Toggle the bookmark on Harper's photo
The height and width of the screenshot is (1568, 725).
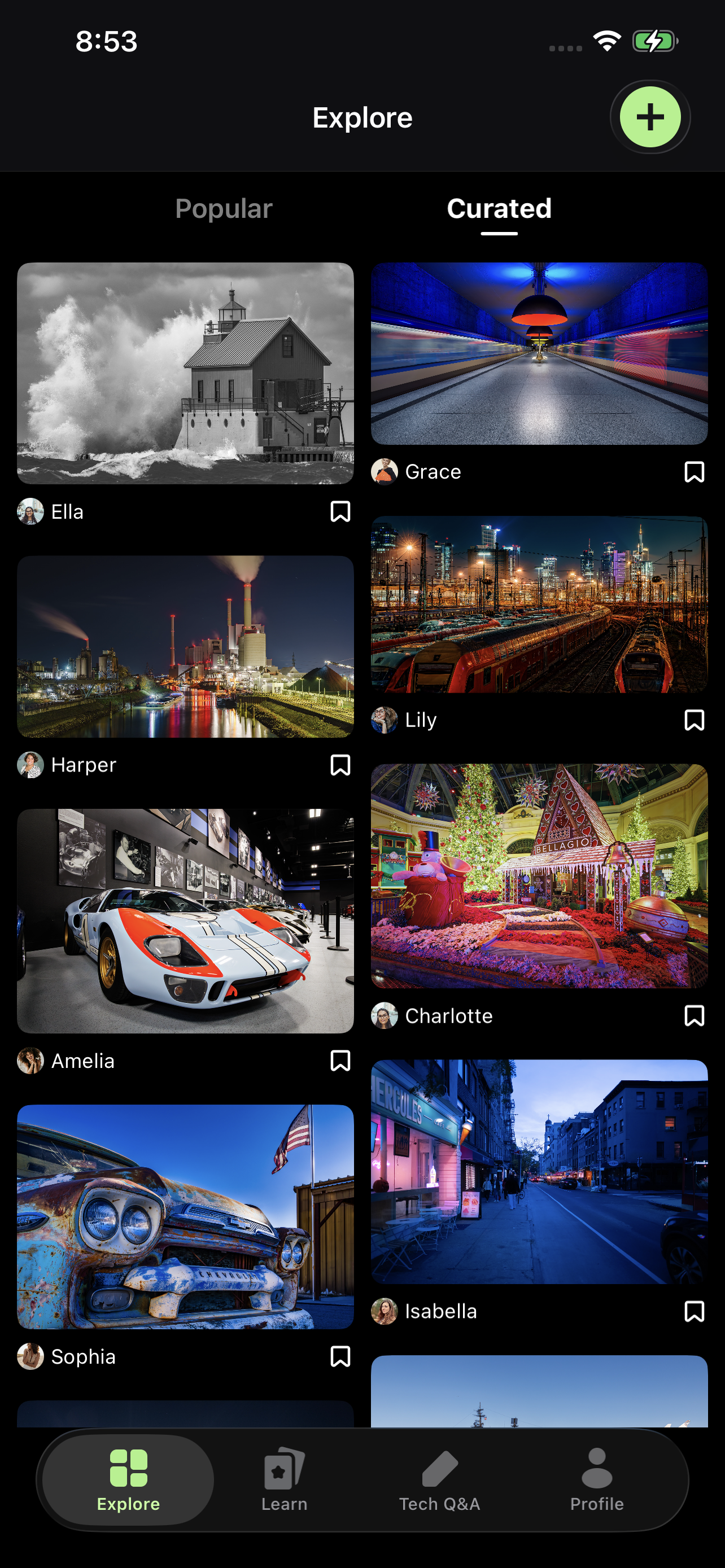(x=341, y=764)
